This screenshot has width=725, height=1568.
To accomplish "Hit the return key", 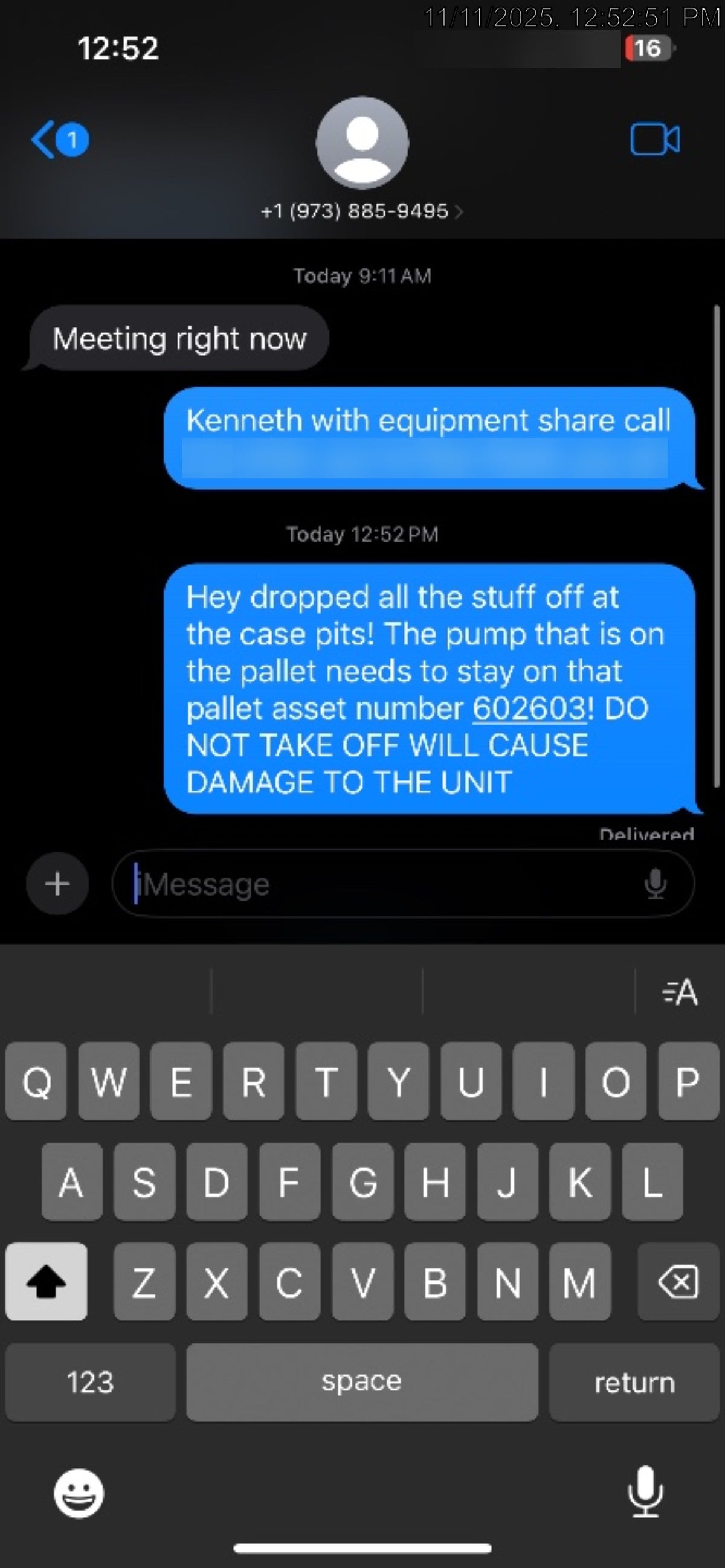I will pyautogui.click(x=634, y=1382).
